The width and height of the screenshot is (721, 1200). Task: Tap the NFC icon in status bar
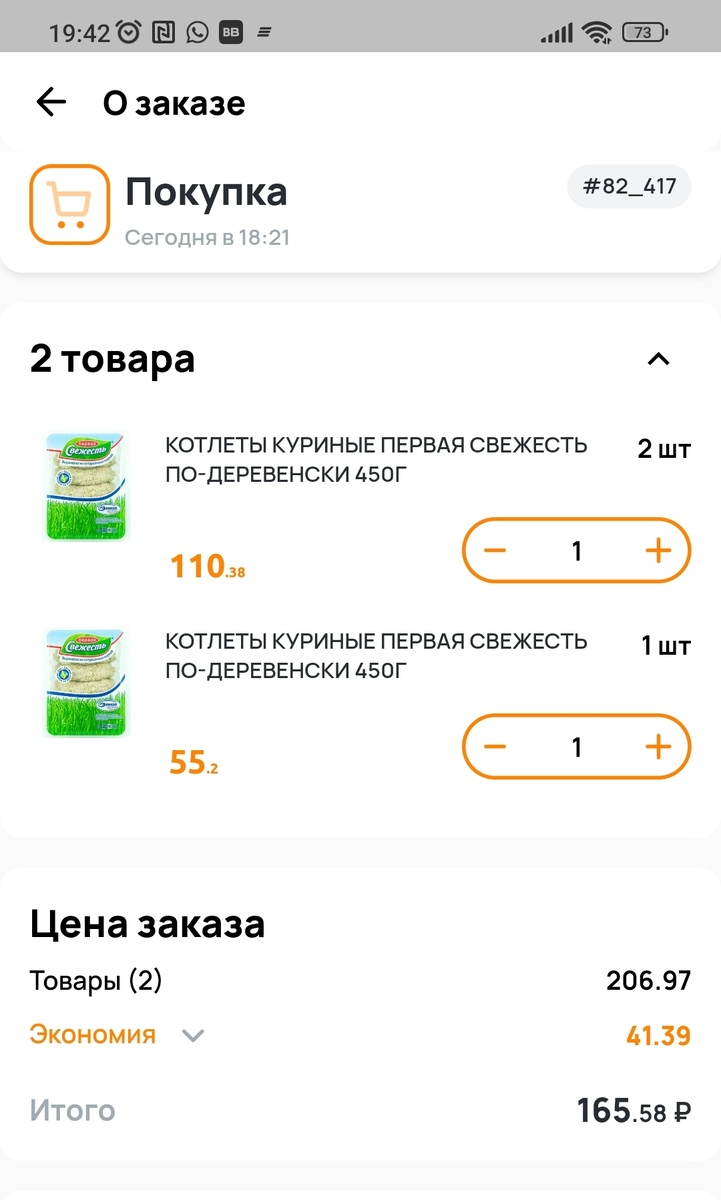[161, 31]
